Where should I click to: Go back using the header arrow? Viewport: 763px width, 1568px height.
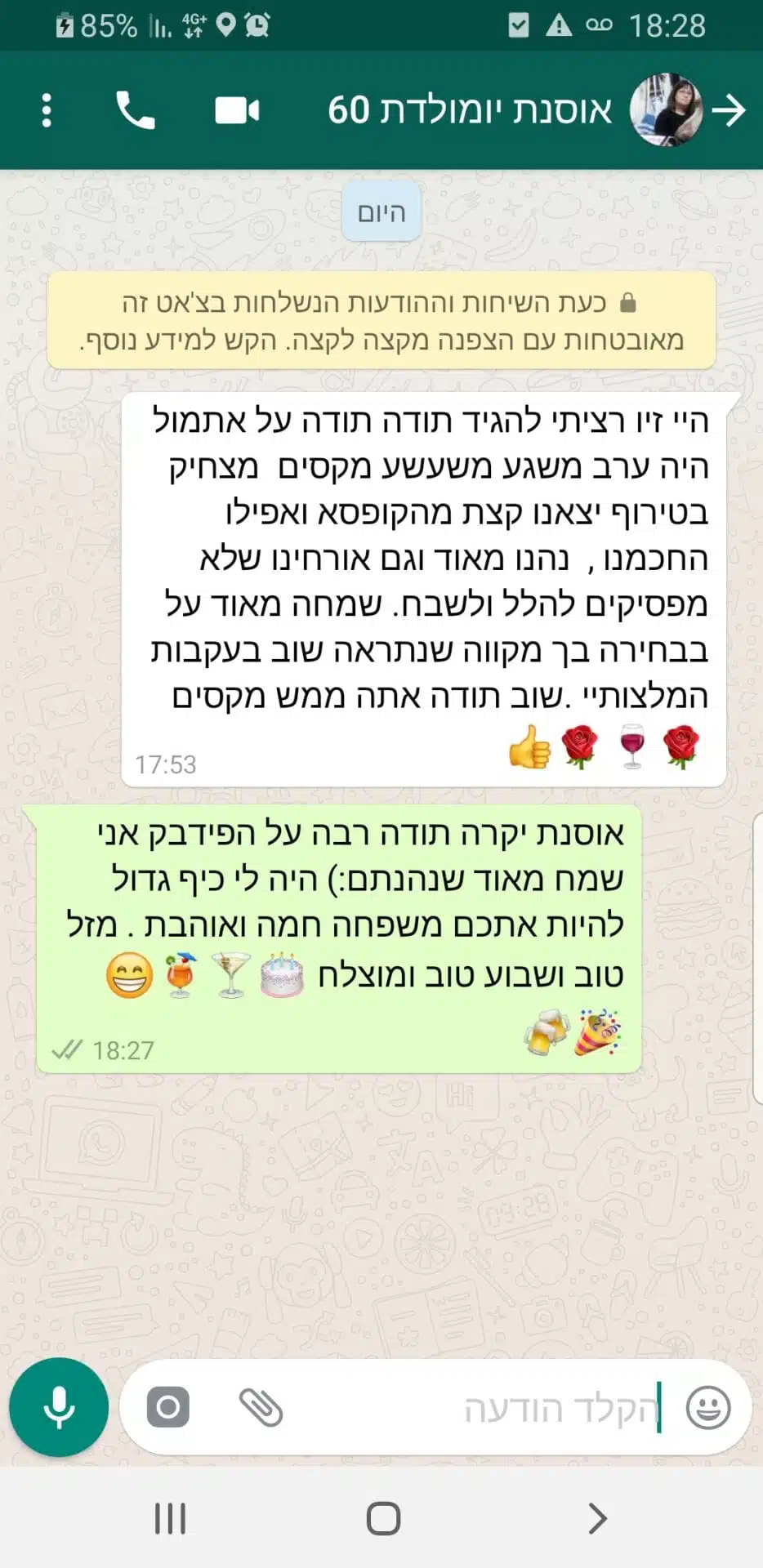click(x=729, y=110)
